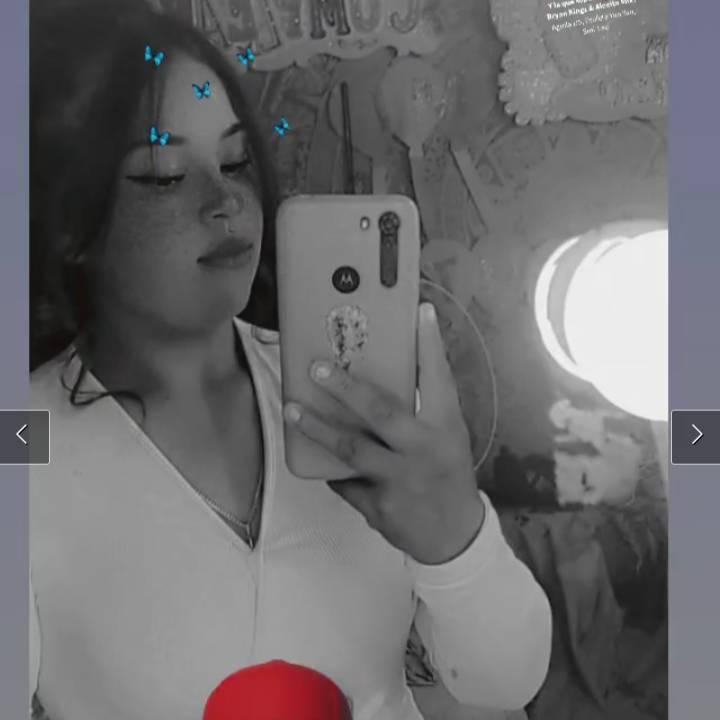
Task: Go to the previous photo
Action: pyautogui.click(x=23, y=436)
